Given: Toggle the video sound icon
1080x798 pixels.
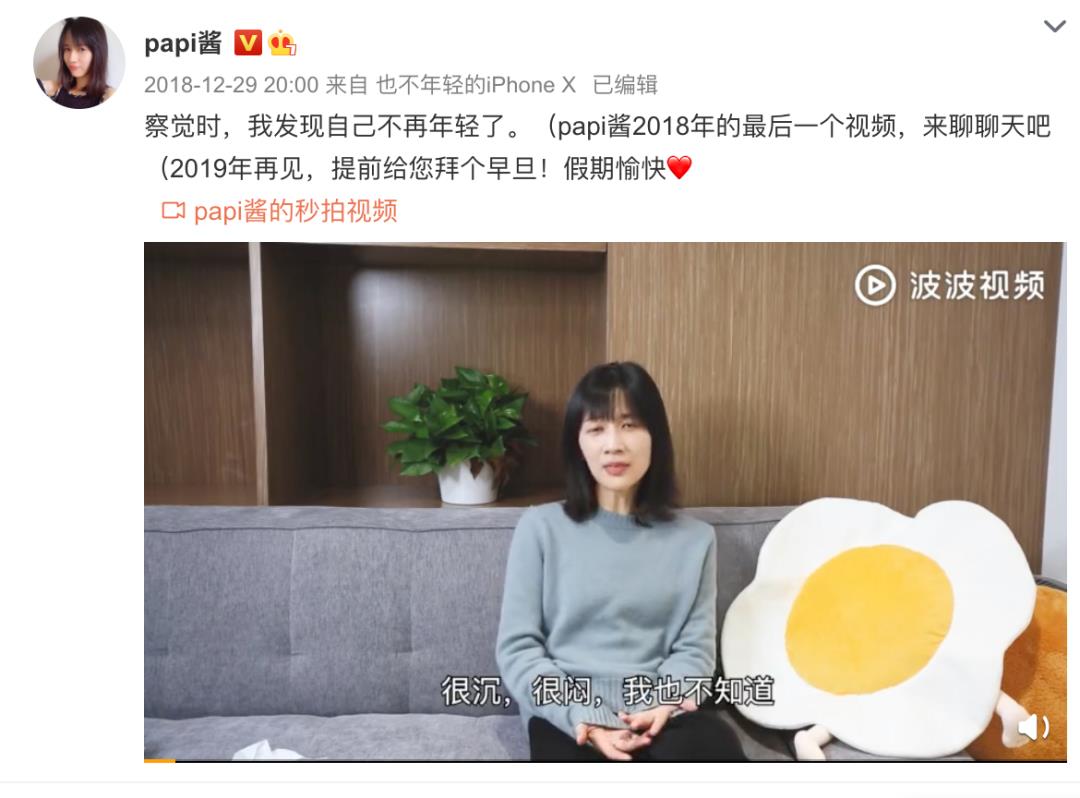Looking at the screenshot, I should click(1033, 727).
